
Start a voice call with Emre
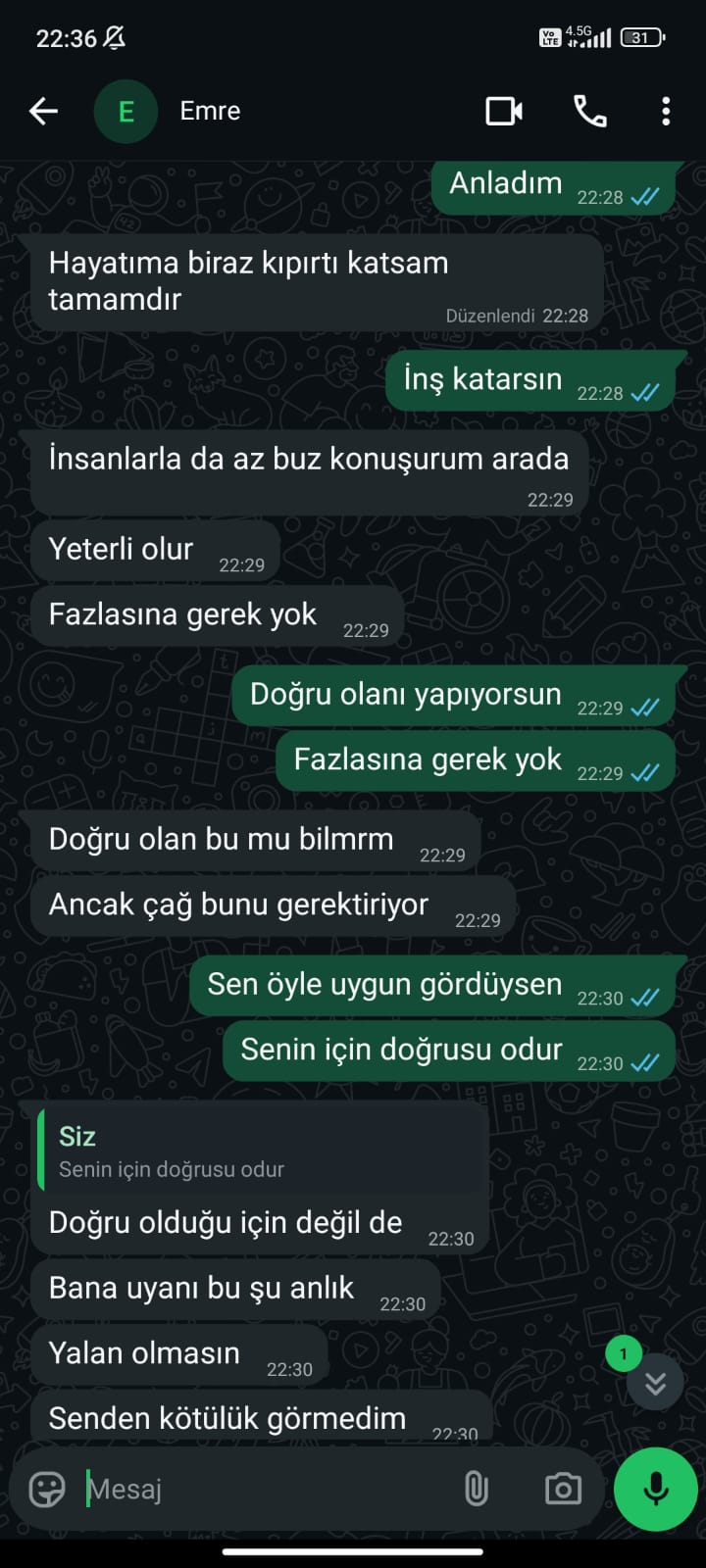point(589,111)
